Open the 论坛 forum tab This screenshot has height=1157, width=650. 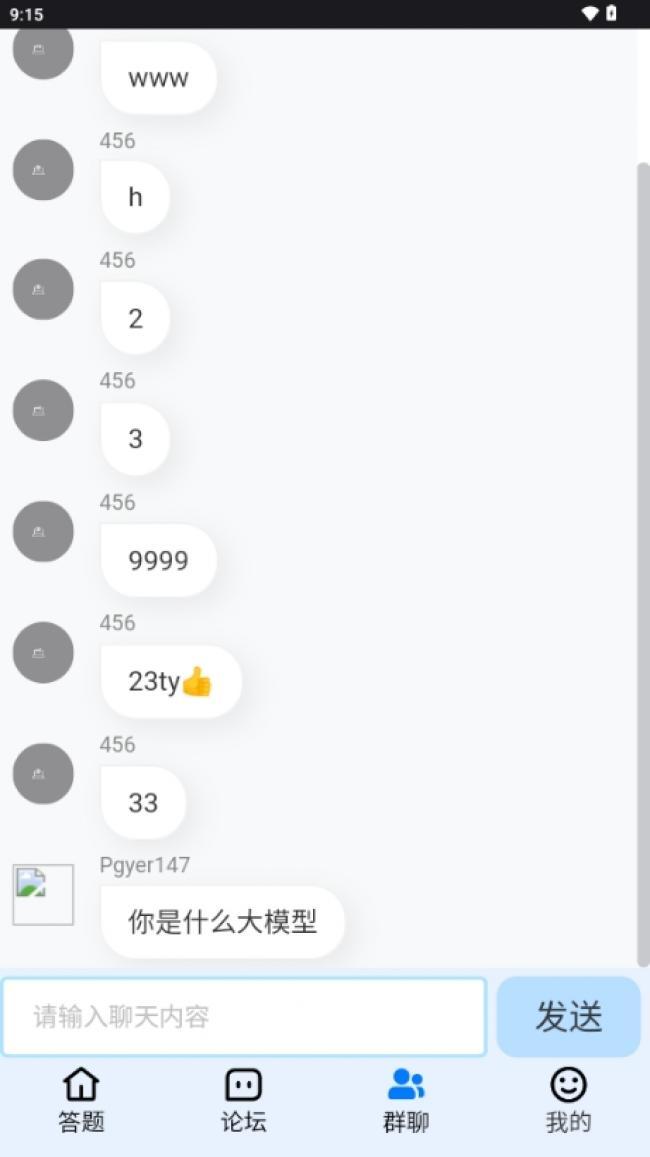(243, 1100)
